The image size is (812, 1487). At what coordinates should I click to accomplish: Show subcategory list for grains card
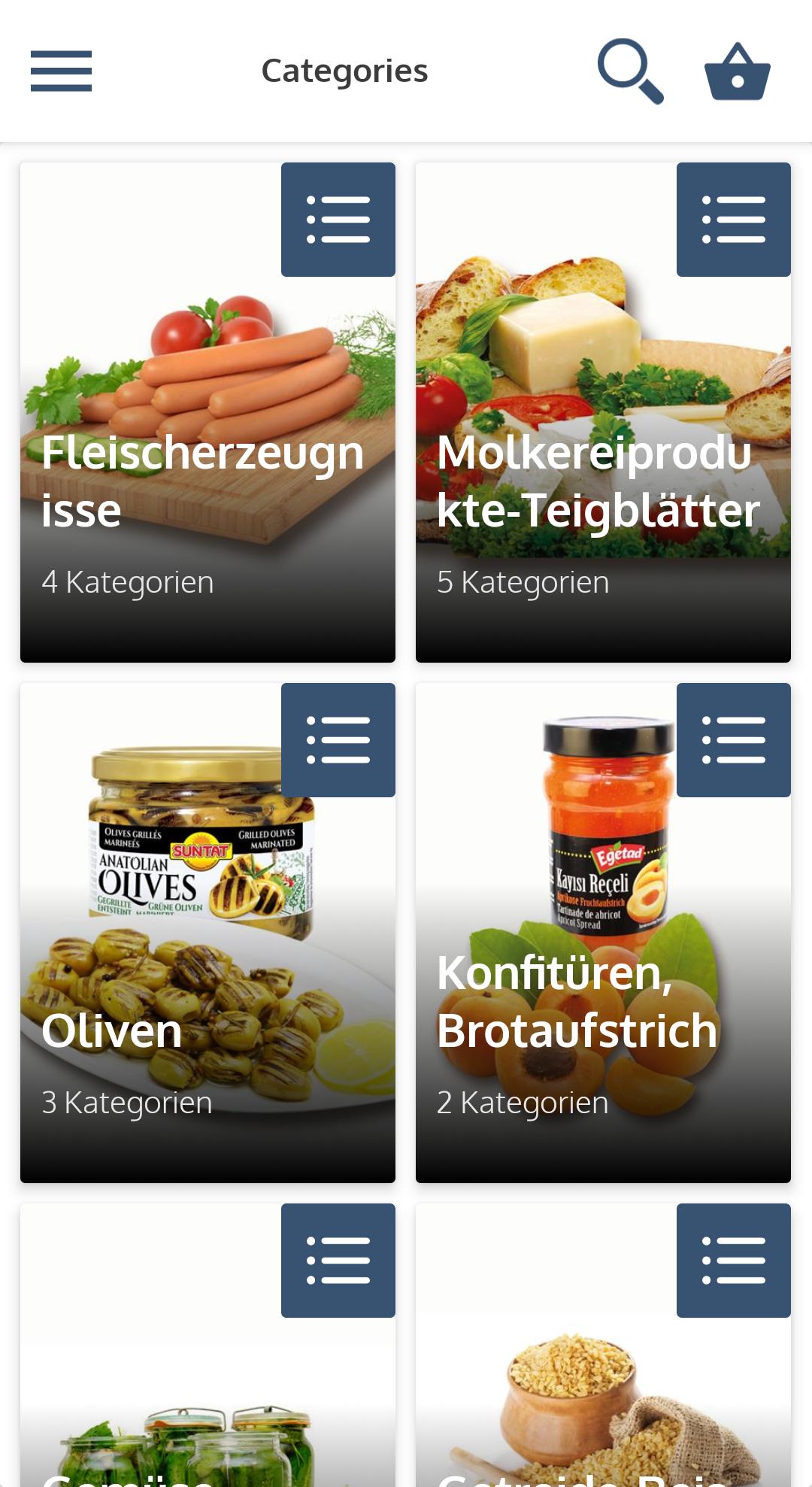coord(733,1261)
